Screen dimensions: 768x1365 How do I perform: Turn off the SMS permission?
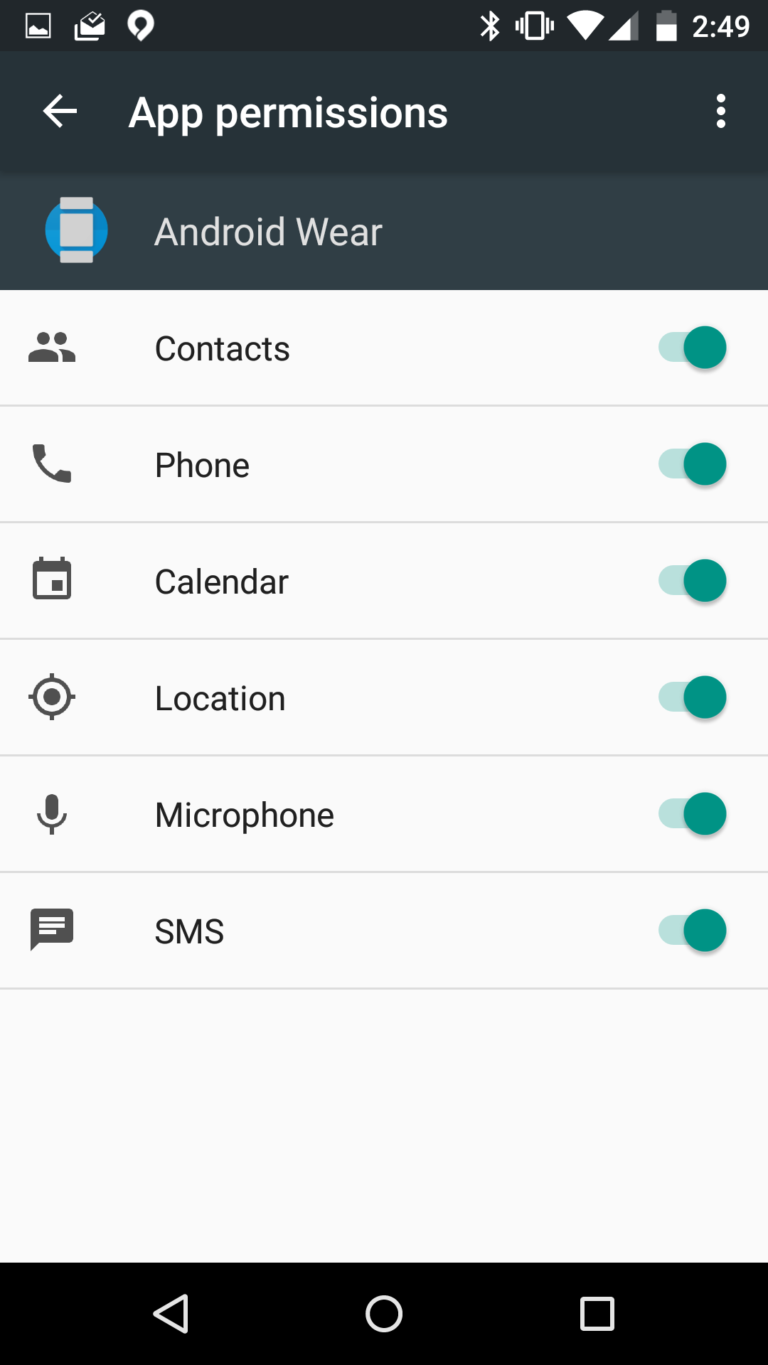tap(692, 931)
